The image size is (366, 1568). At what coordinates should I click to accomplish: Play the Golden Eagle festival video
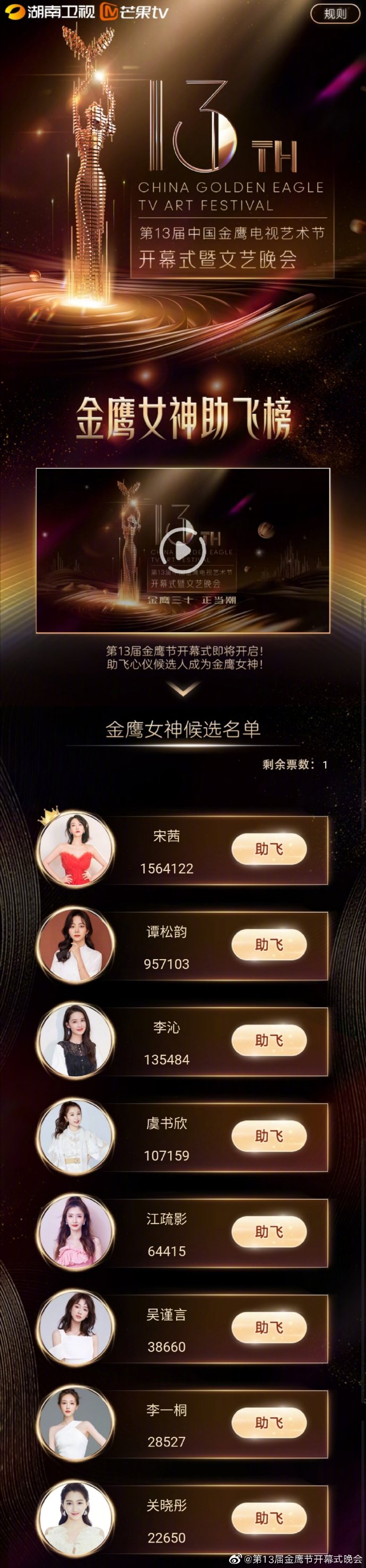point(182,550)
